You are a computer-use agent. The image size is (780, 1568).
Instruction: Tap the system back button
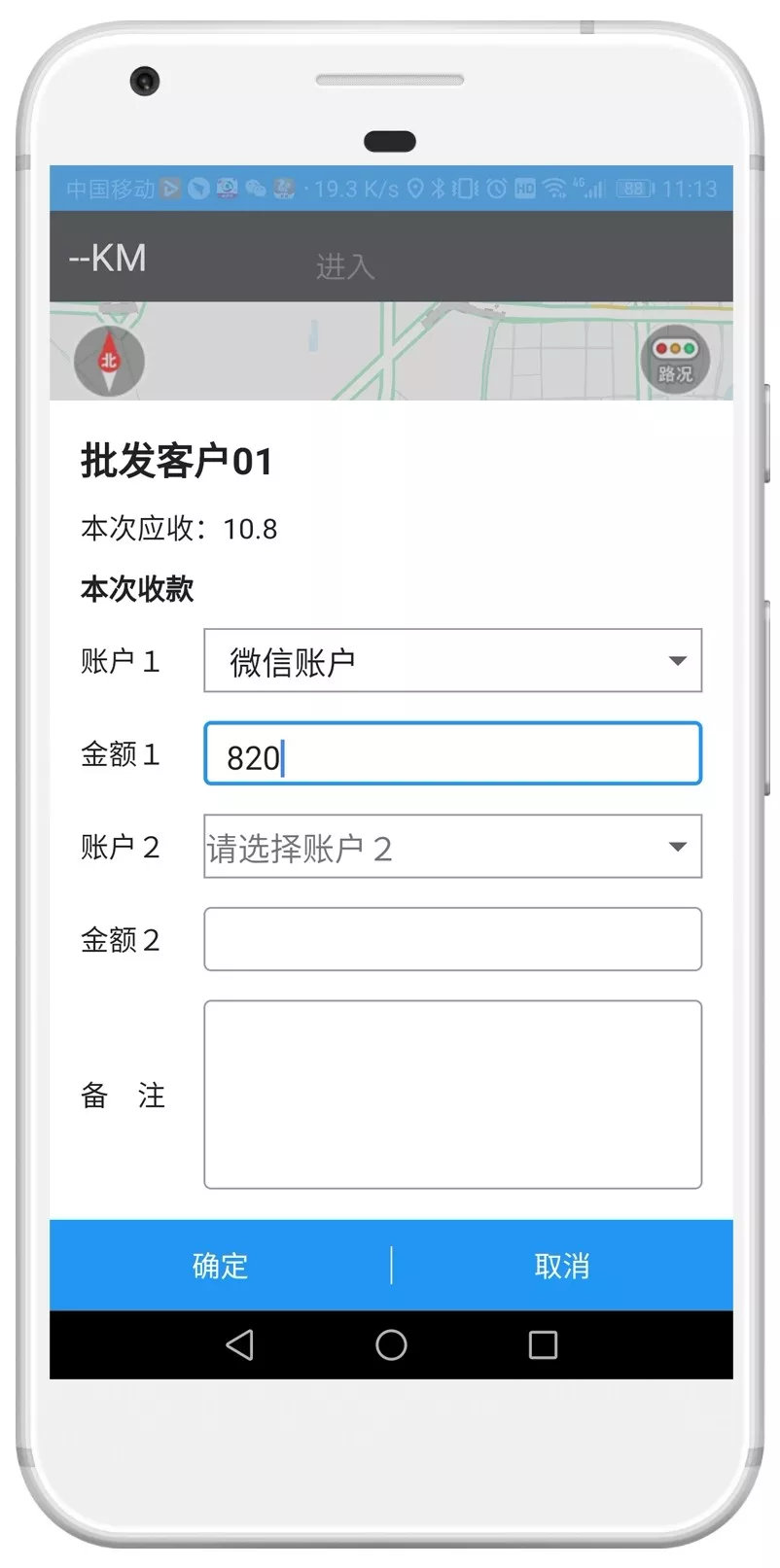tap(239, 1345)
